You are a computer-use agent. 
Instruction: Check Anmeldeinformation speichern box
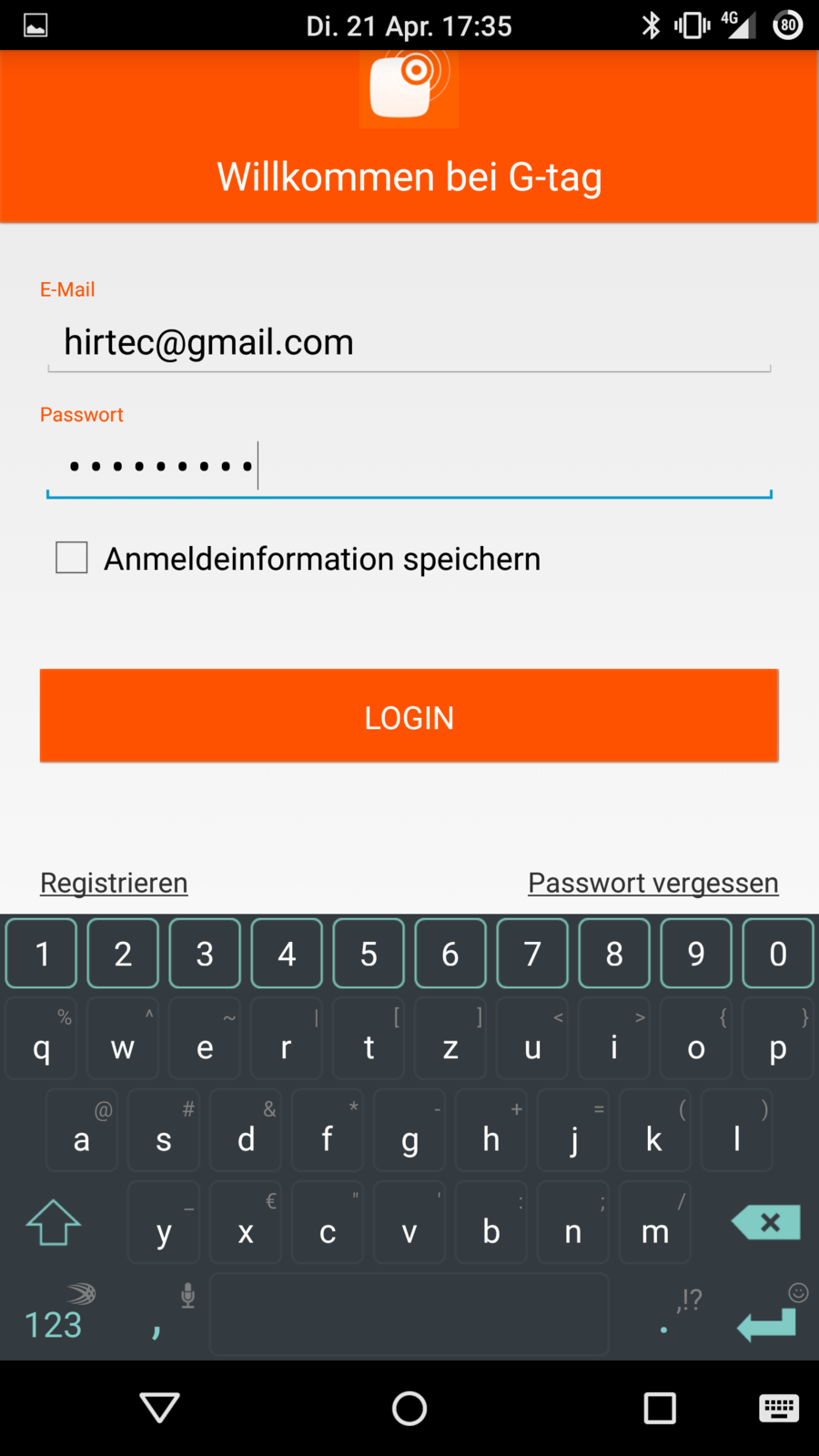click(72, 558)
